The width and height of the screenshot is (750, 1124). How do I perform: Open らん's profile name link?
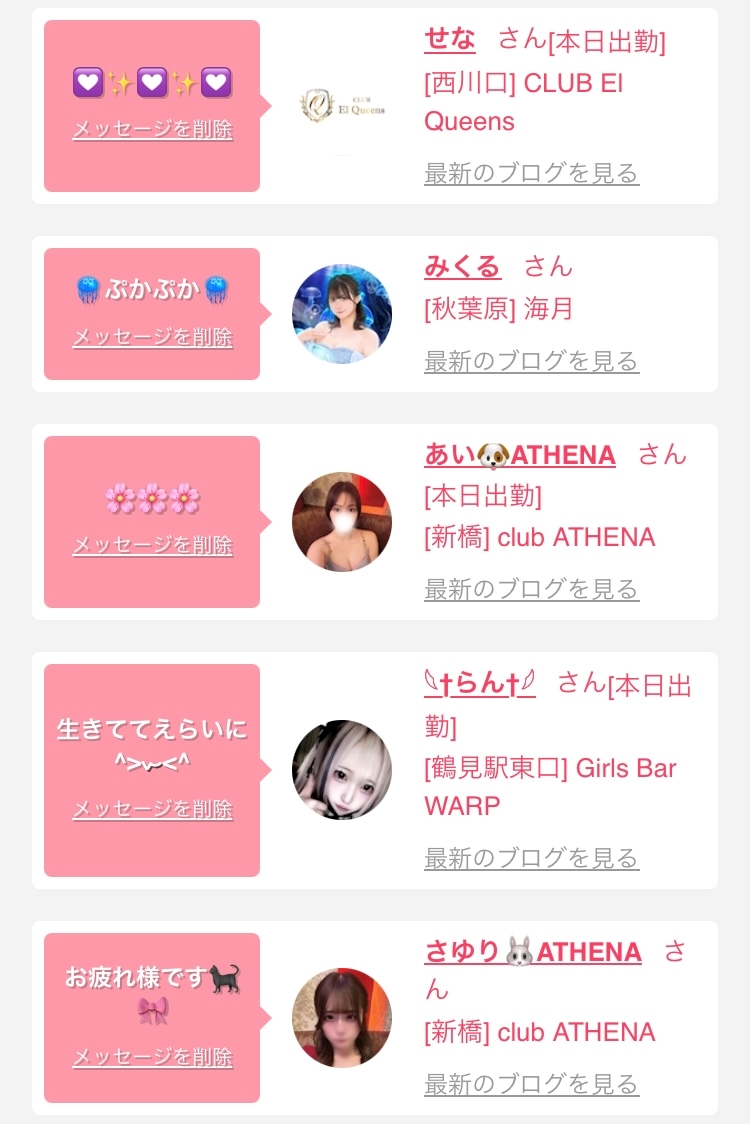click(x=480, y=683)
